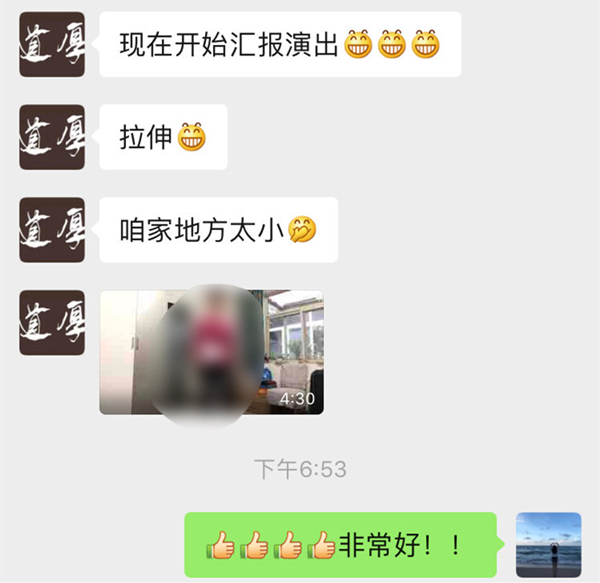600x583 pixels.
Task: Open sender's avatar beside 现在开始汇报演出 message
Action: click(x=52, y=45)
